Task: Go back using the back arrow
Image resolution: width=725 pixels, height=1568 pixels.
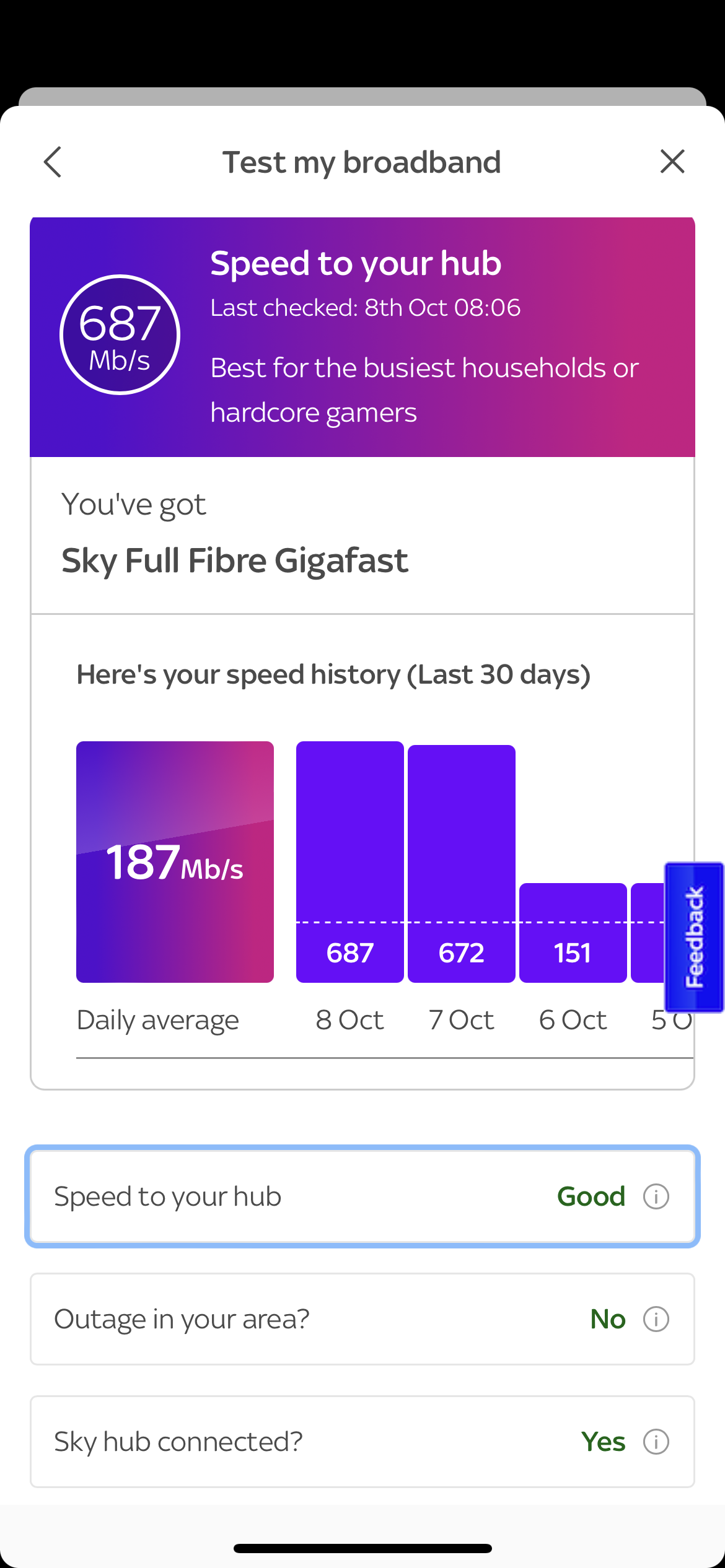Action: (x=53, y=162)
